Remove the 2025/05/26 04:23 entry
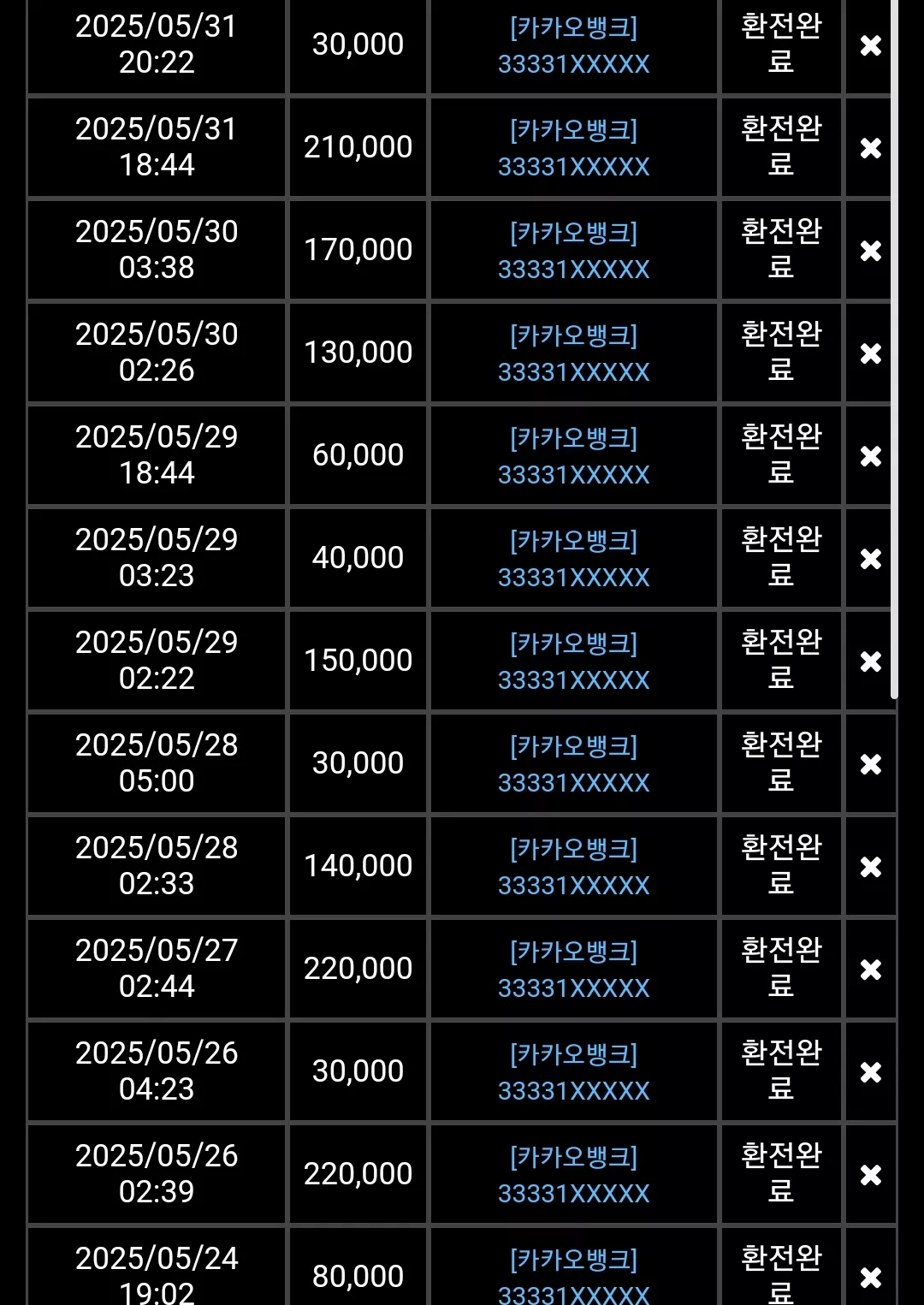The width and height of the screenshot is (924, 1305). pos(870,1072)
